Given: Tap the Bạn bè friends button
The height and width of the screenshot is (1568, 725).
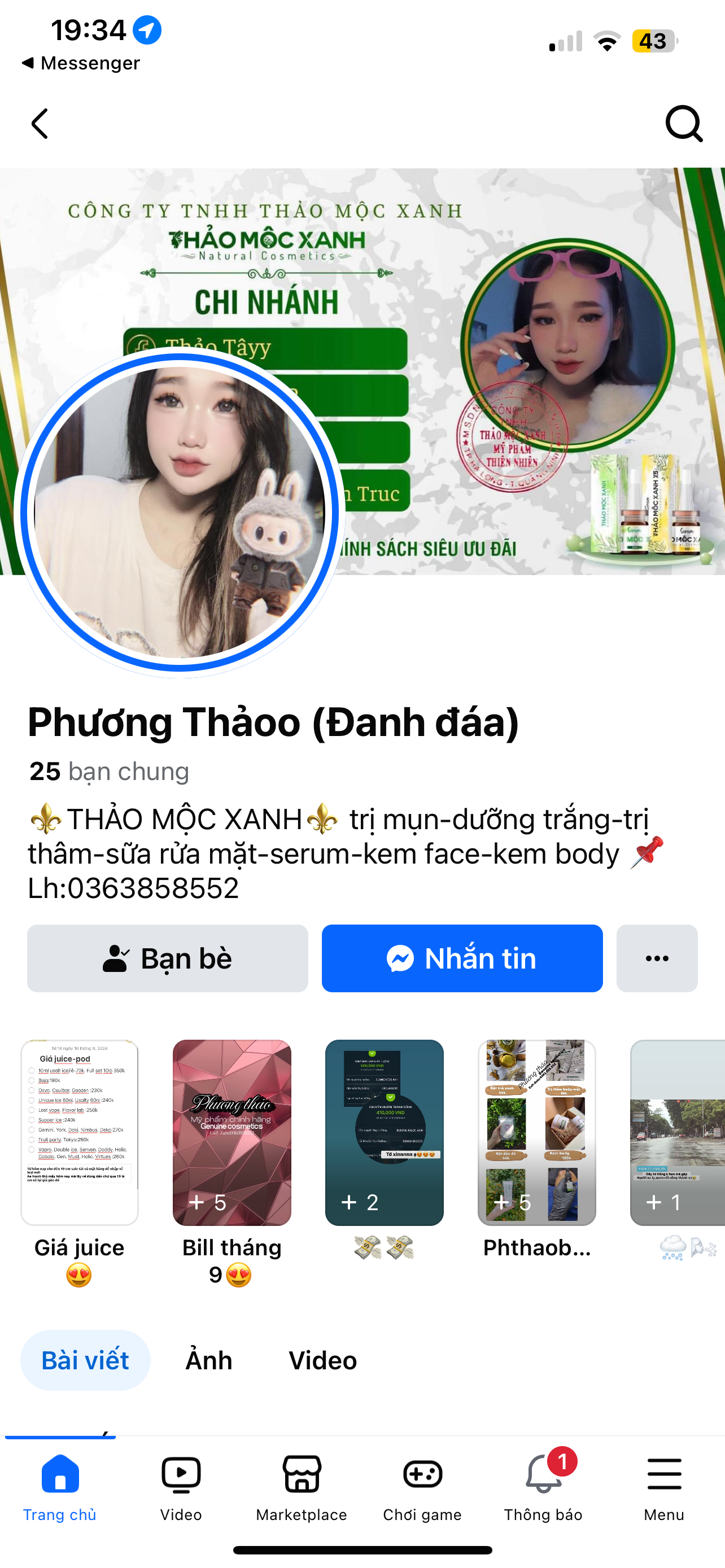Looking at the screenshot, I should point(167,958).
